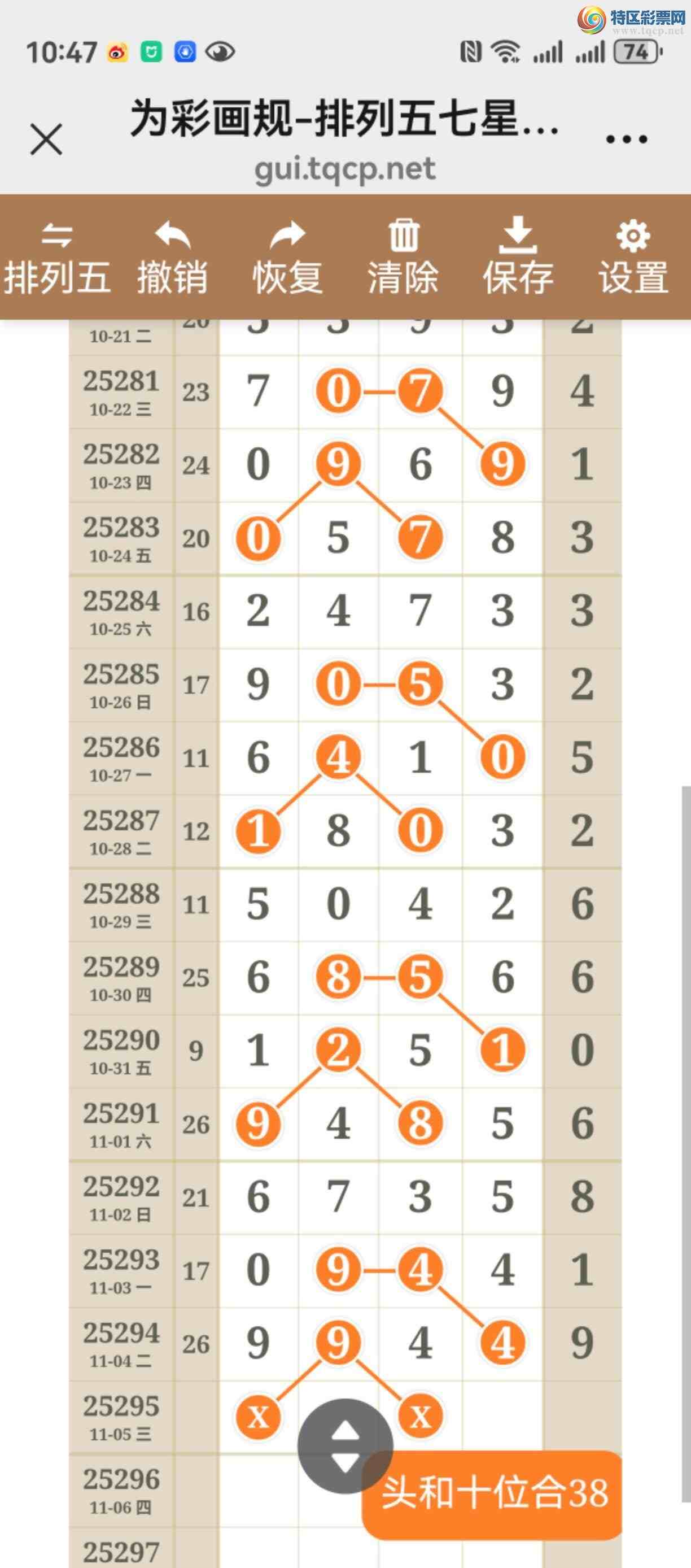
Task: Tap the up-down scroll floating button
Action: (345, 1445)
